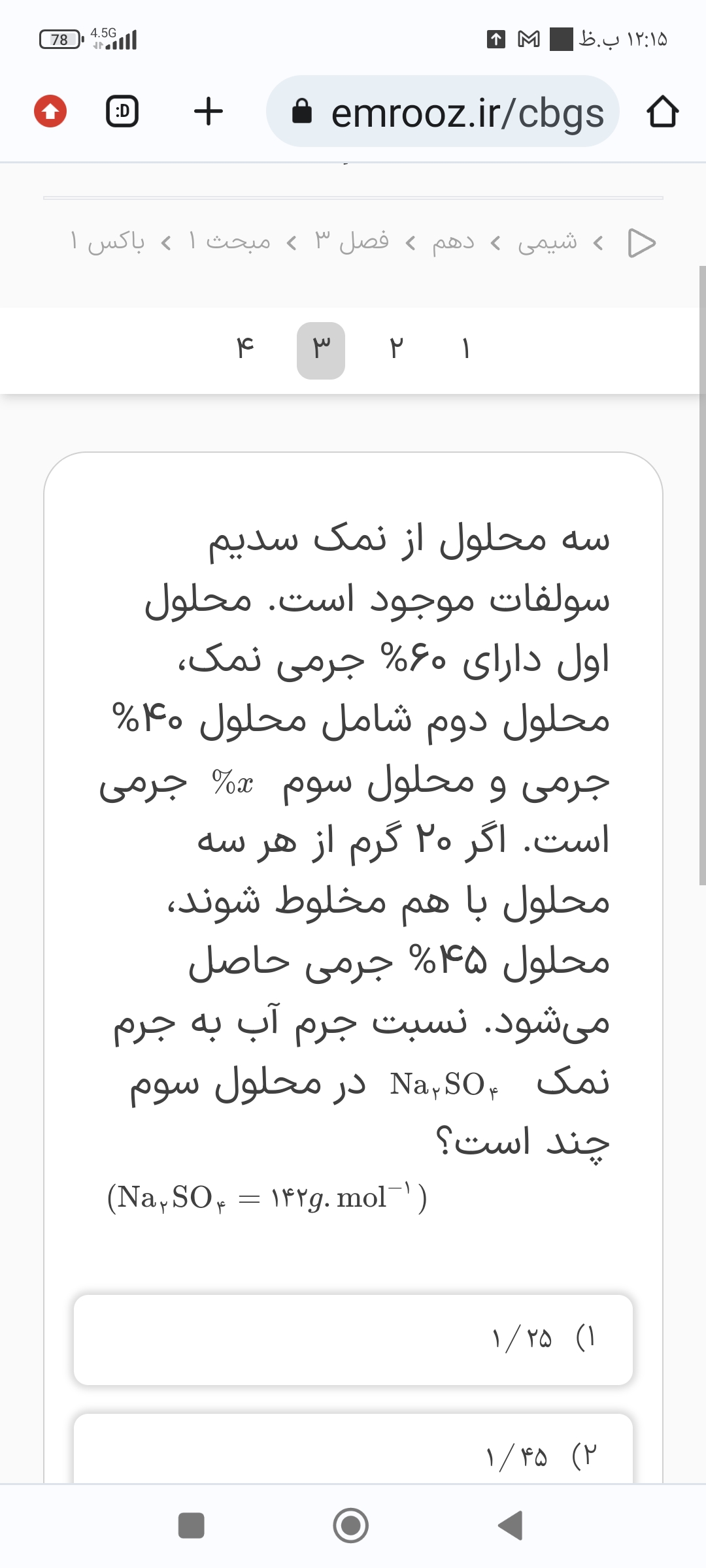The width and height of the screenshot is (706, 1568).
Task: Open the مبحث ۱ breadcrumb link
Action: pos(229,242)
